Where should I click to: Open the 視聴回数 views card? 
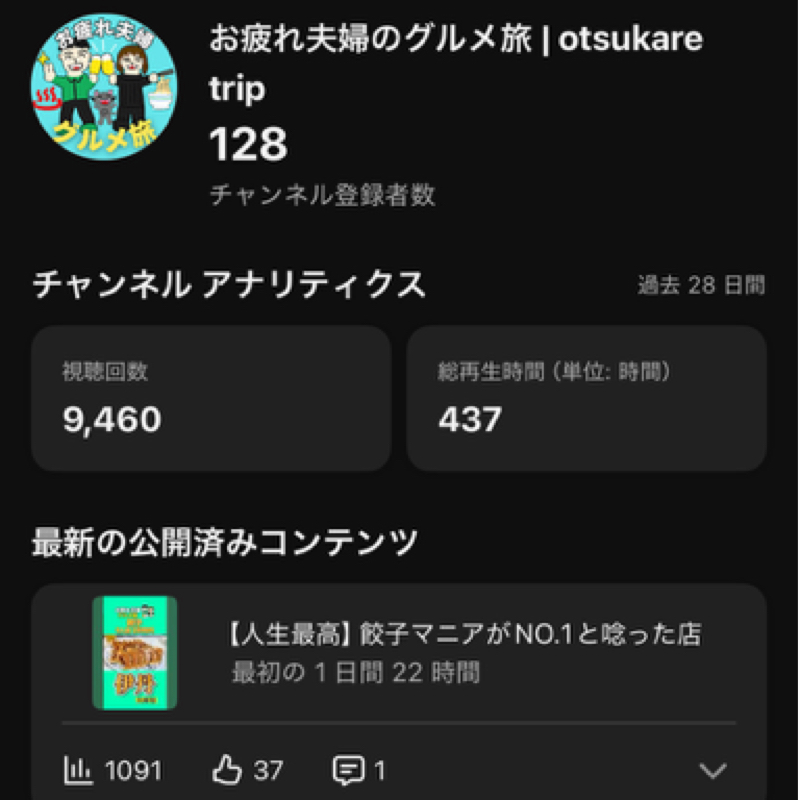click(211, 398)
